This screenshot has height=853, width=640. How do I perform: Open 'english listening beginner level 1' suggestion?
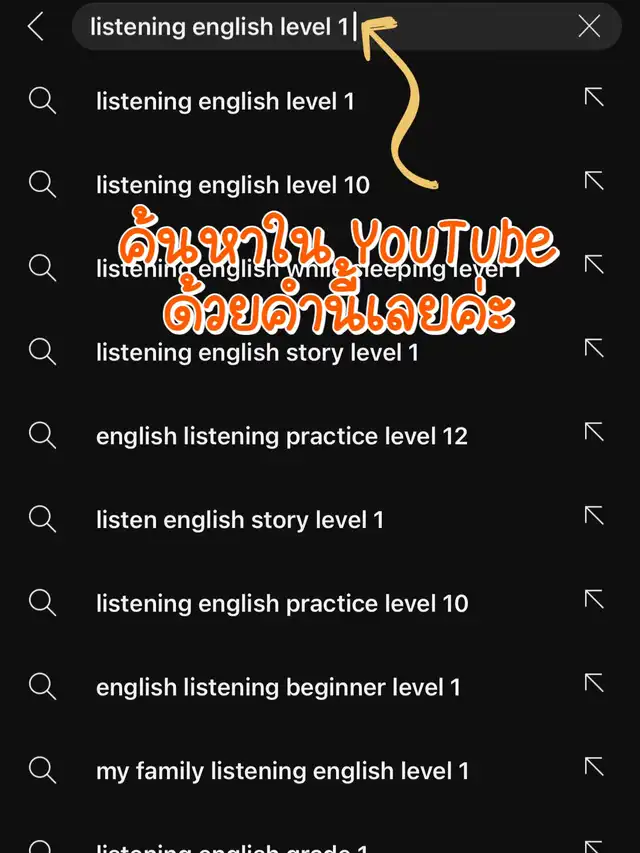point(278,687)
